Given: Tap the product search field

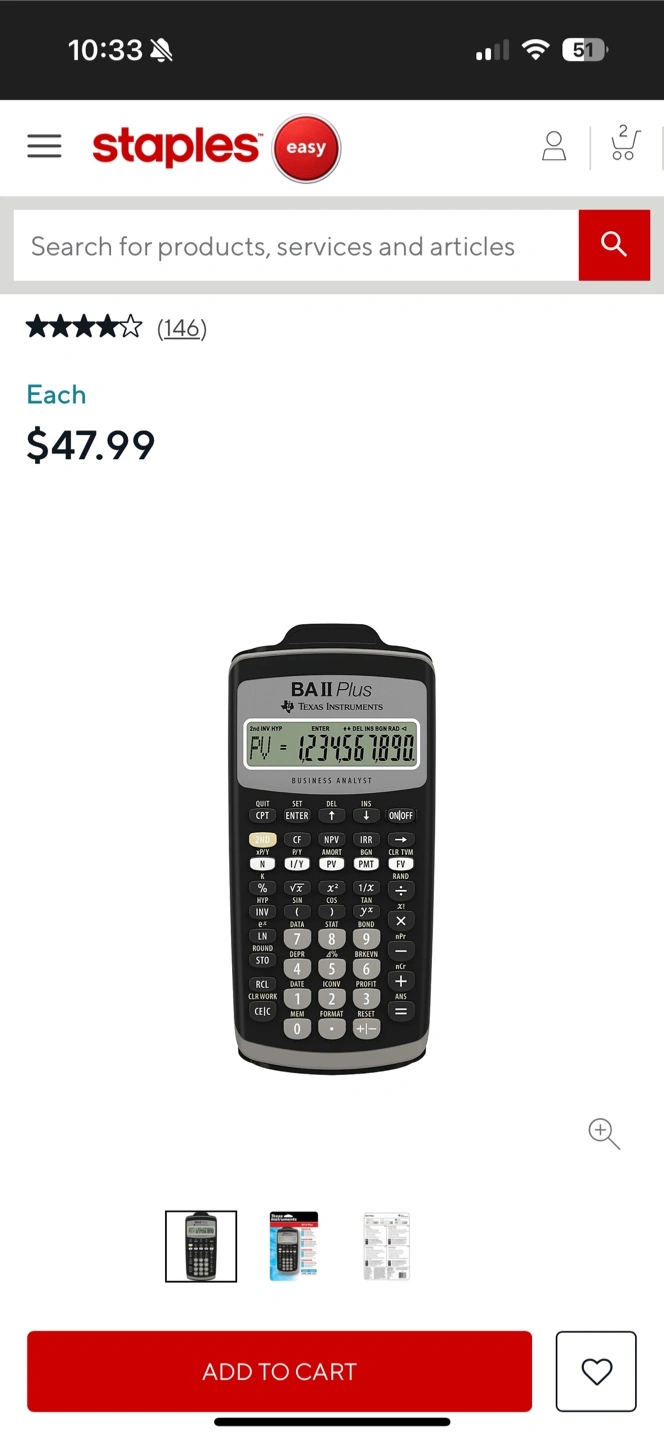Looking at the screenshot, I should click(x=296, y=246).
